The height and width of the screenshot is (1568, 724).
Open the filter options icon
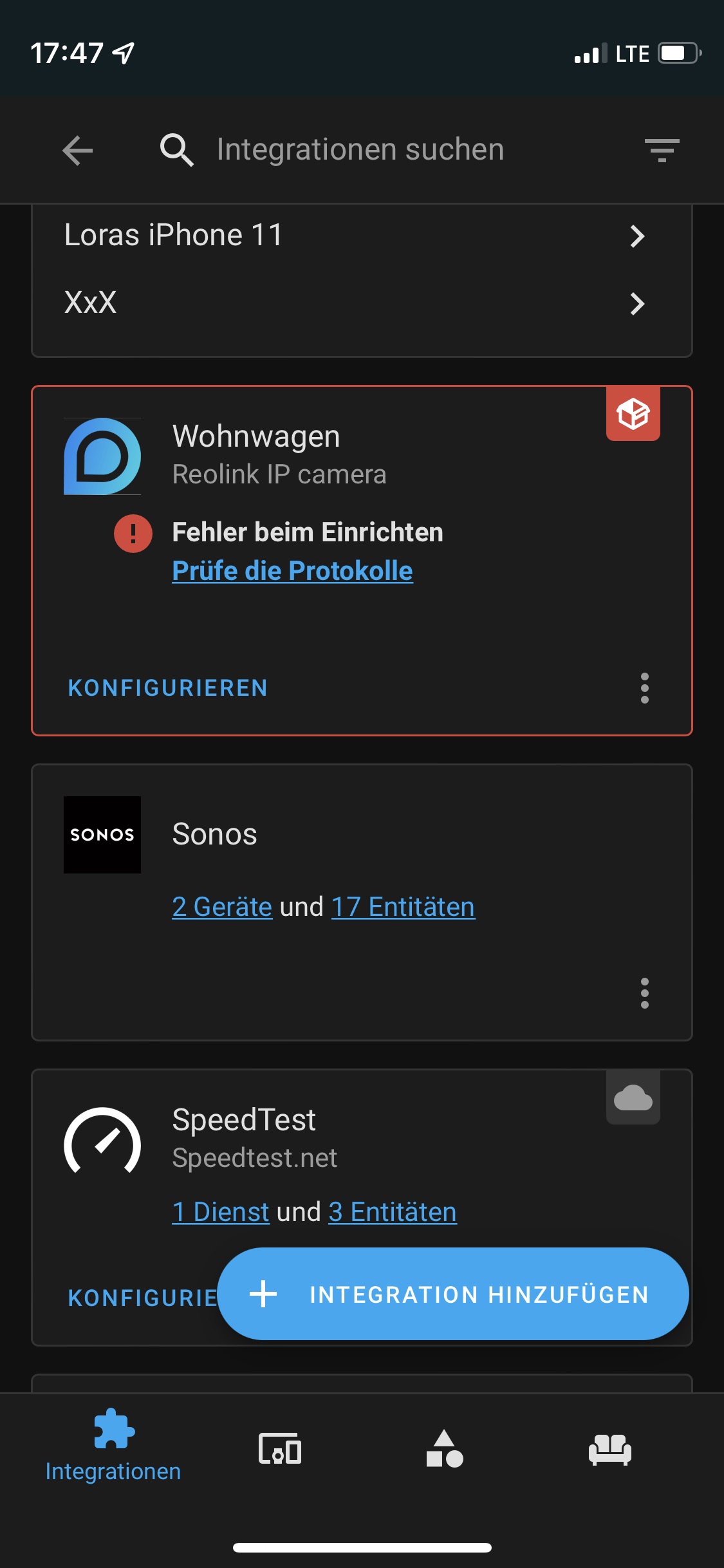[662, 151]
